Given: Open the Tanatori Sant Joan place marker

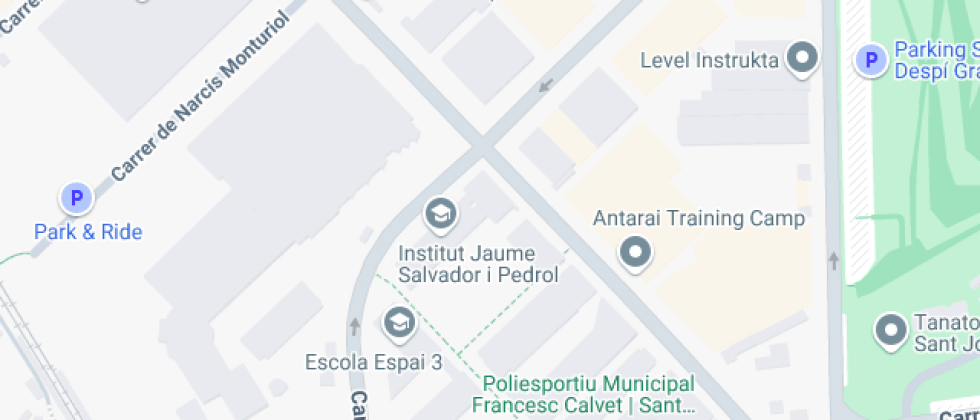Looking at the screenshot, I should [x=889, y=329].
